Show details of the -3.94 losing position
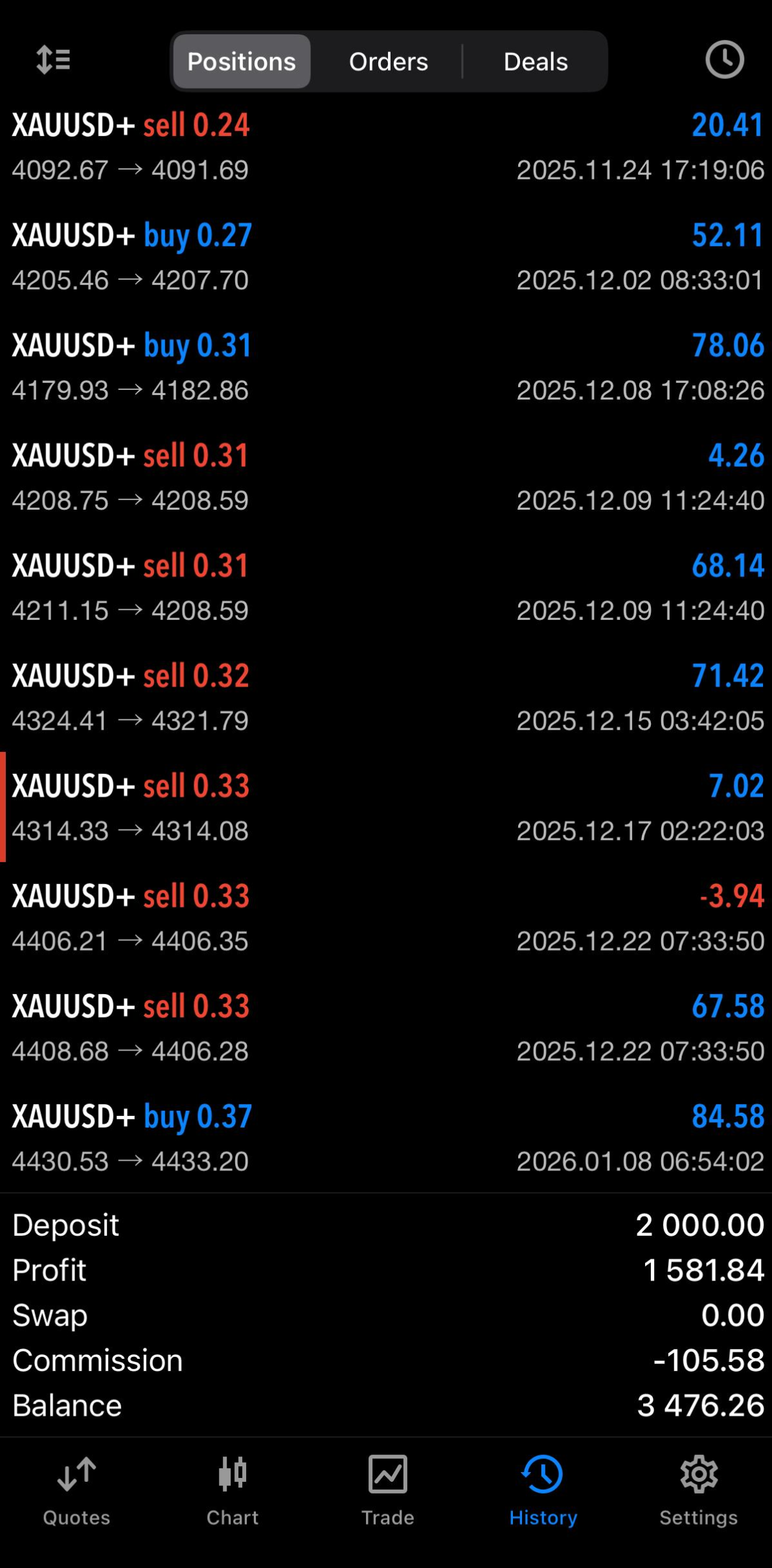 tap(386, 917)
